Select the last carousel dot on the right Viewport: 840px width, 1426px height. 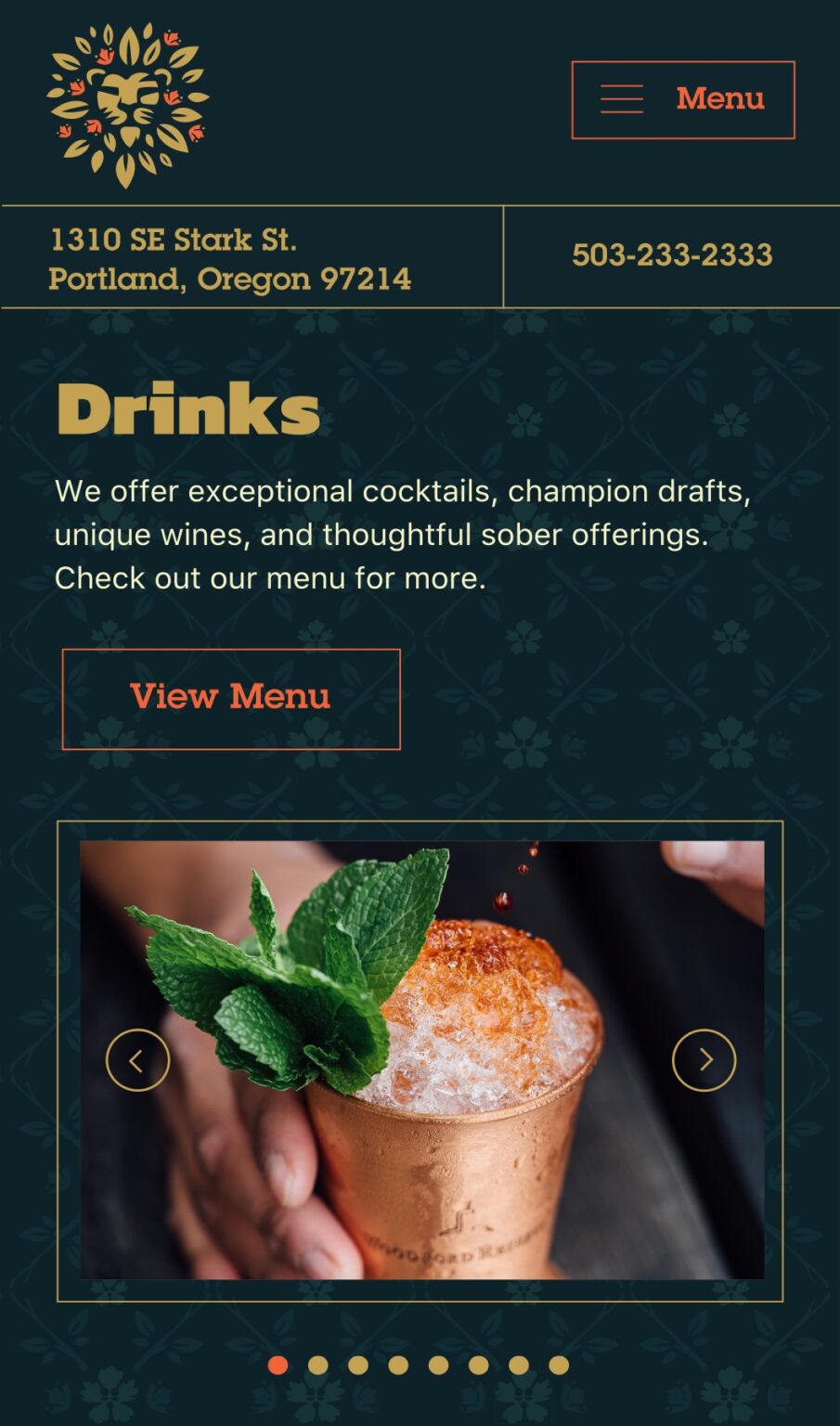[x=559, y=1365]
